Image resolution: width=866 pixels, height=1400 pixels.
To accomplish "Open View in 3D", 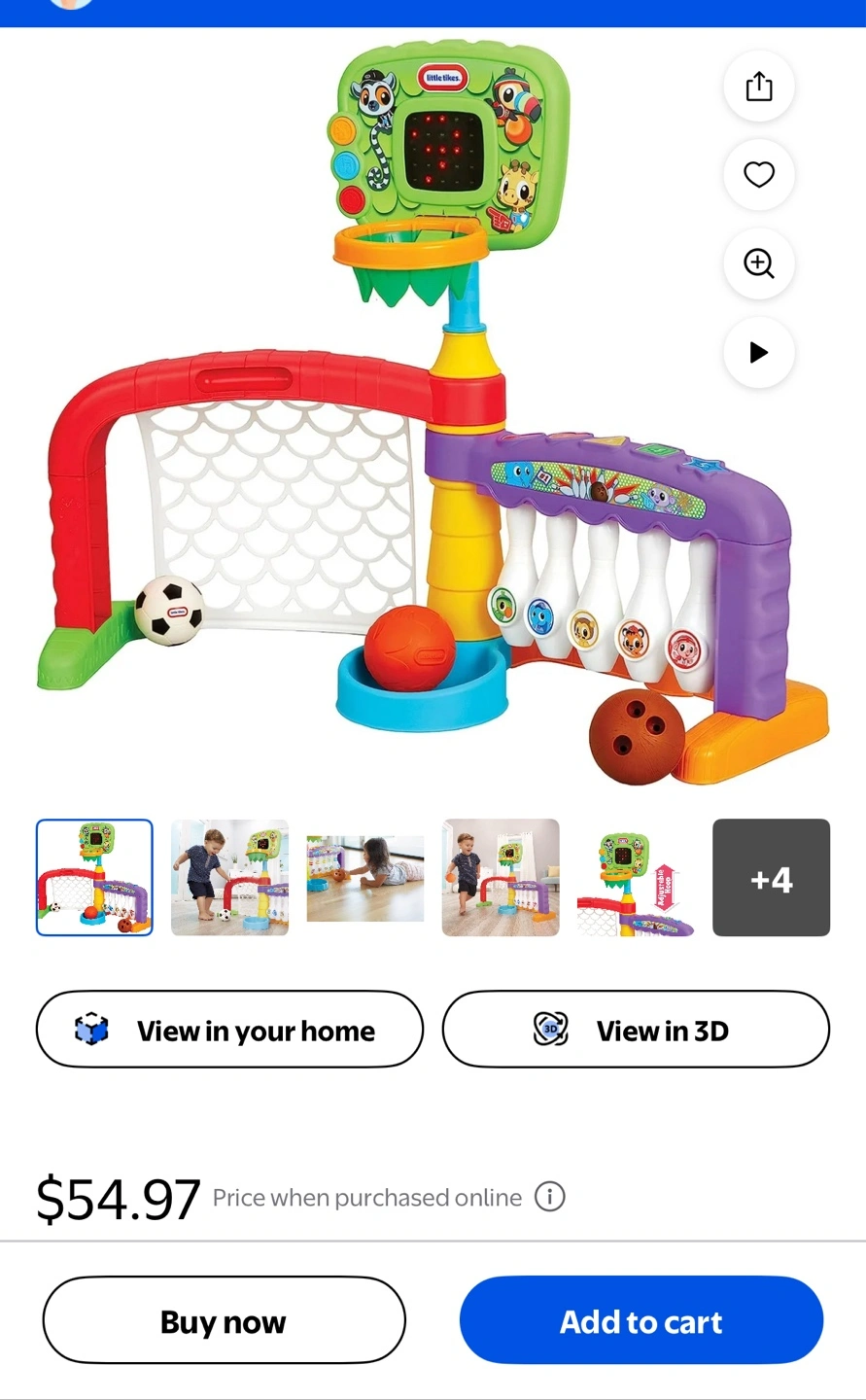I will click(x=636, y=1030).
